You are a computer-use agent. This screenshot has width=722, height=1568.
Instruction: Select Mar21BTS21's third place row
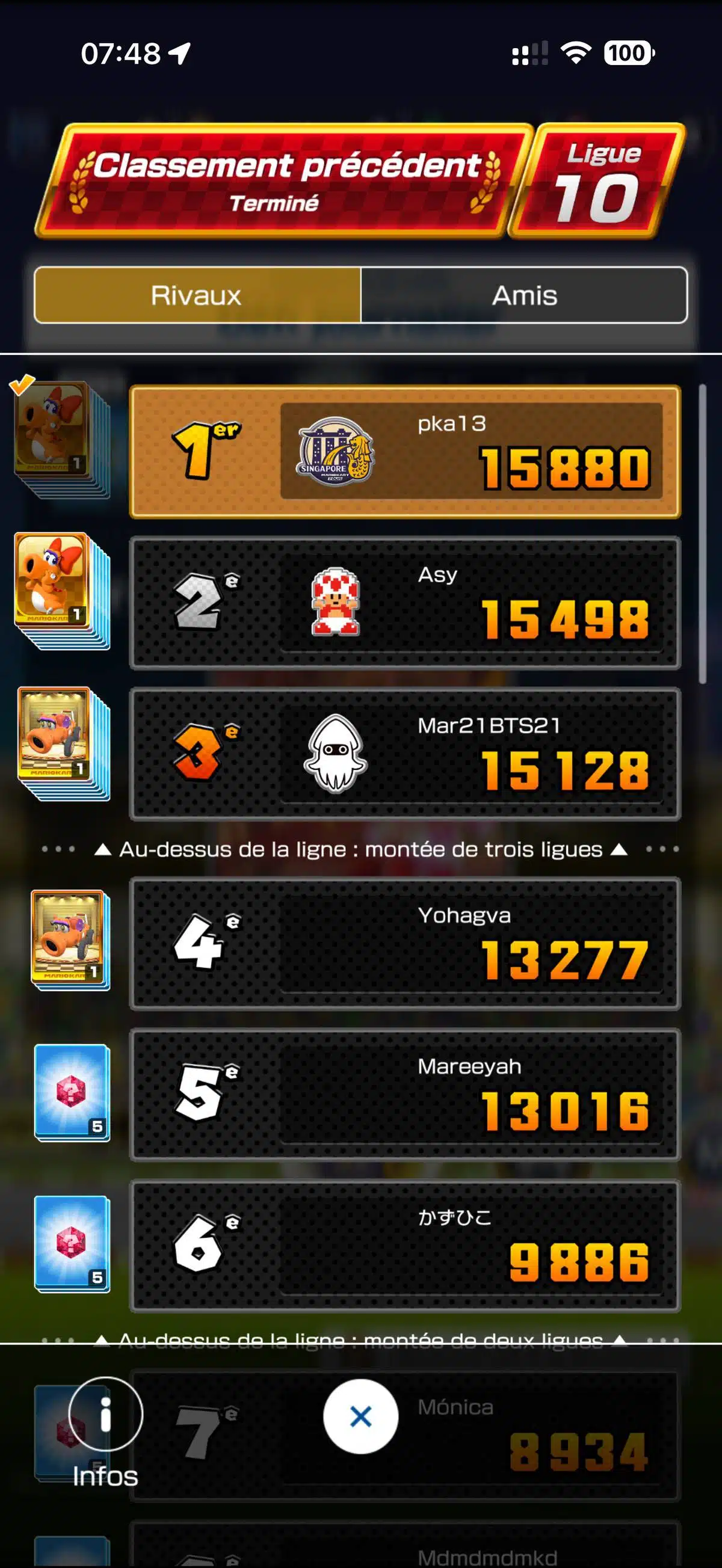click(x=405, y=754)
